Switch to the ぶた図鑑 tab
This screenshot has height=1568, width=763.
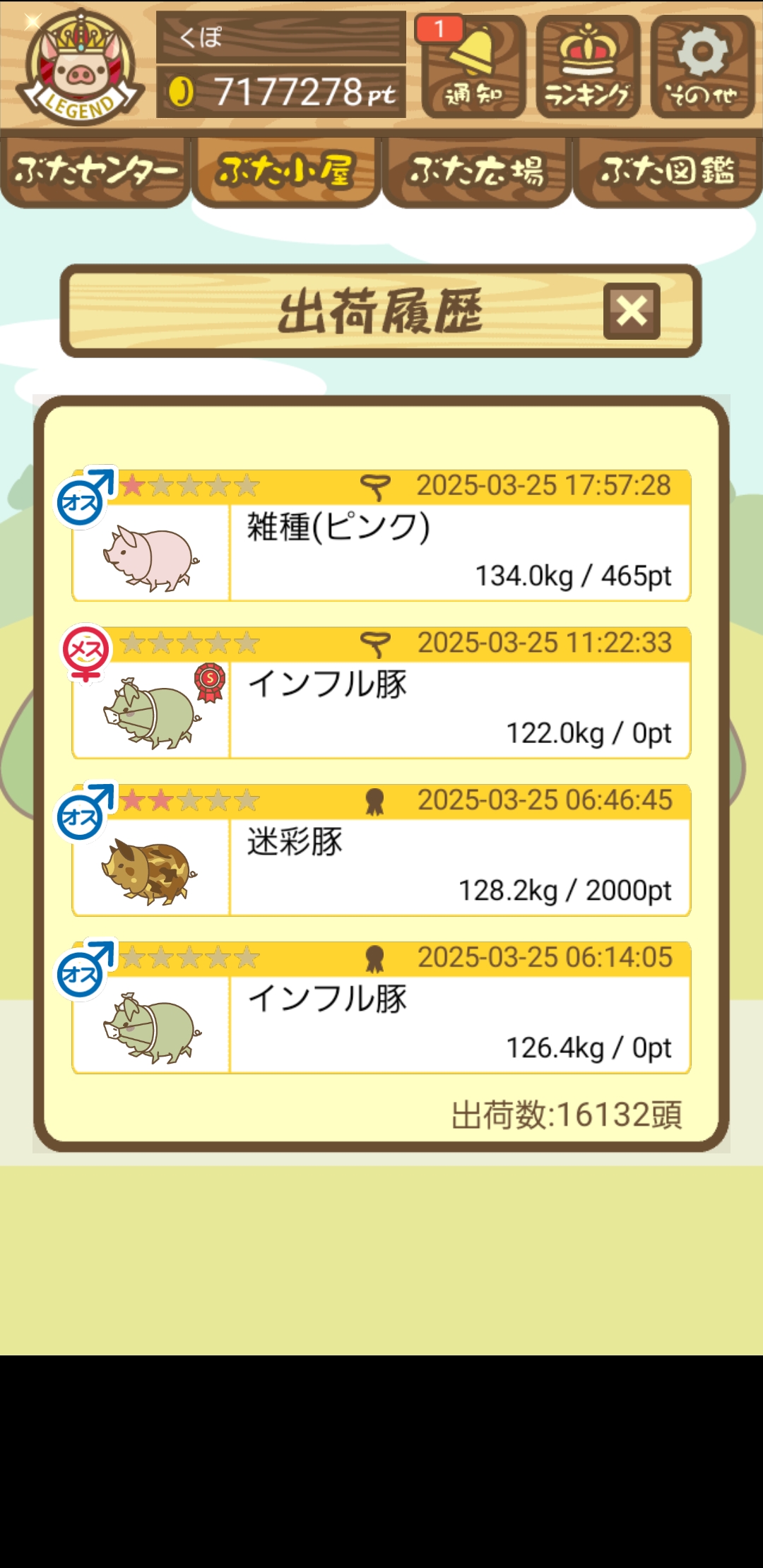[x=668, y=172]
